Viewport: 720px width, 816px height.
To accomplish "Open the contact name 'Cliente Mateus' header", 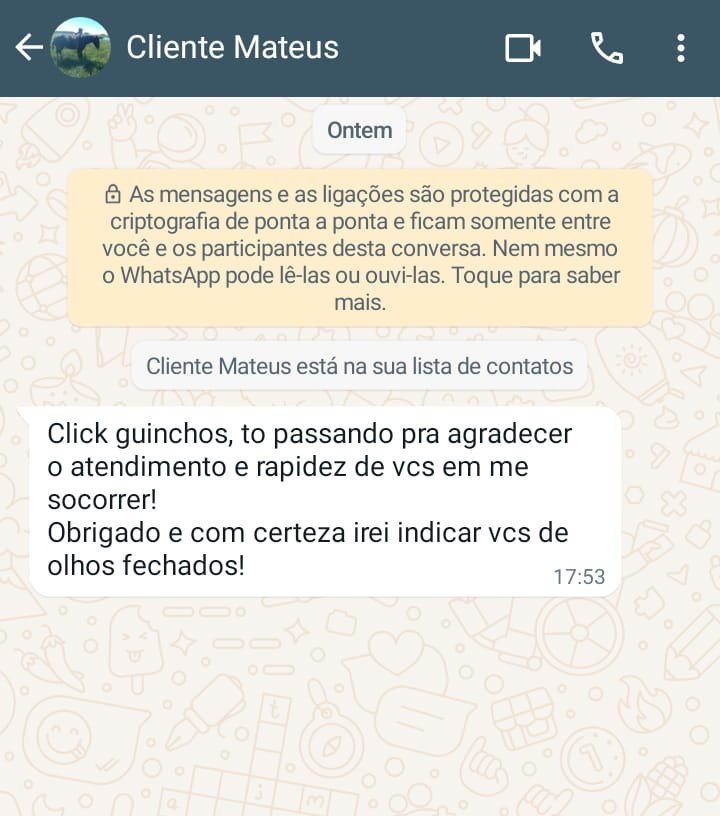I will 232,46.
